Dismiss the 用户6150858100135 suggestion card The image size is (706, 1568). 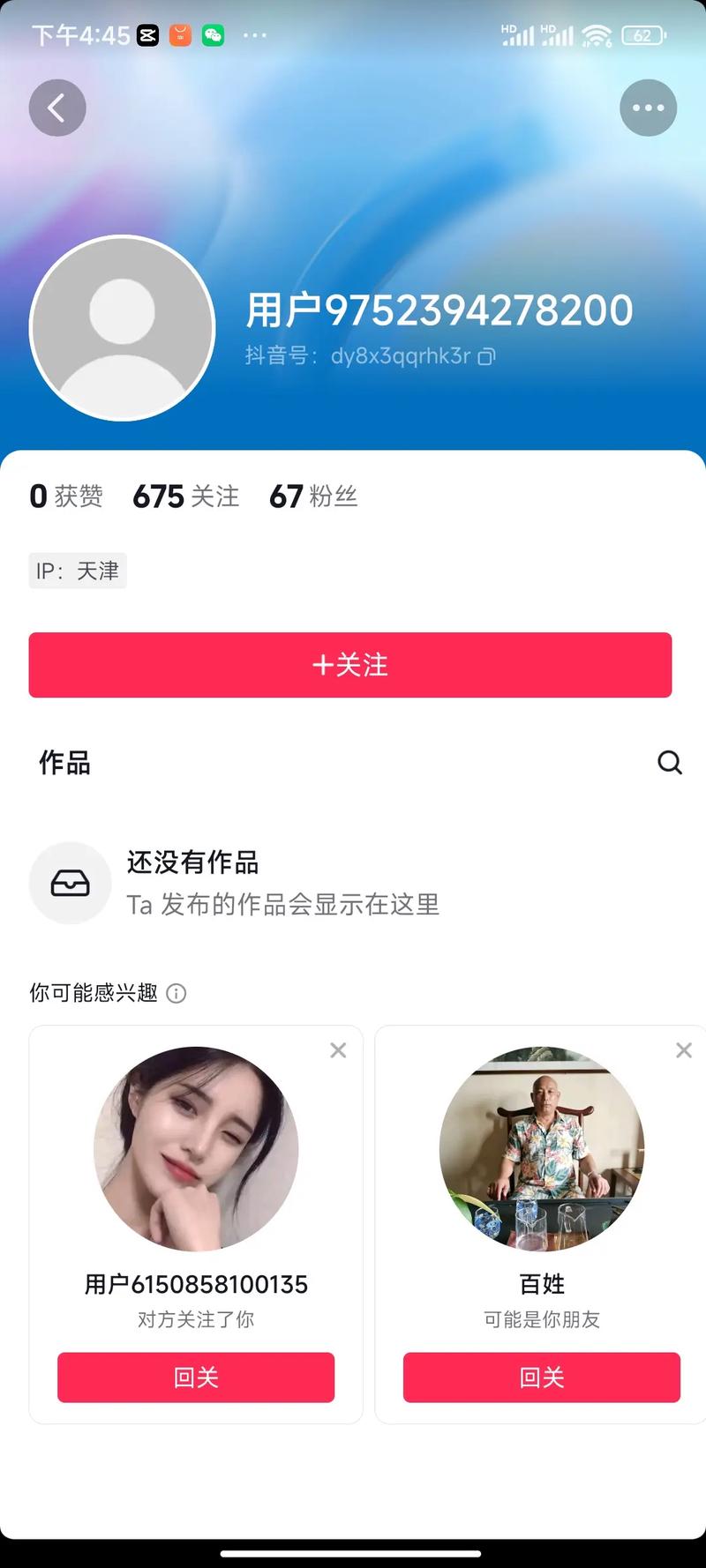(338, 1049)
